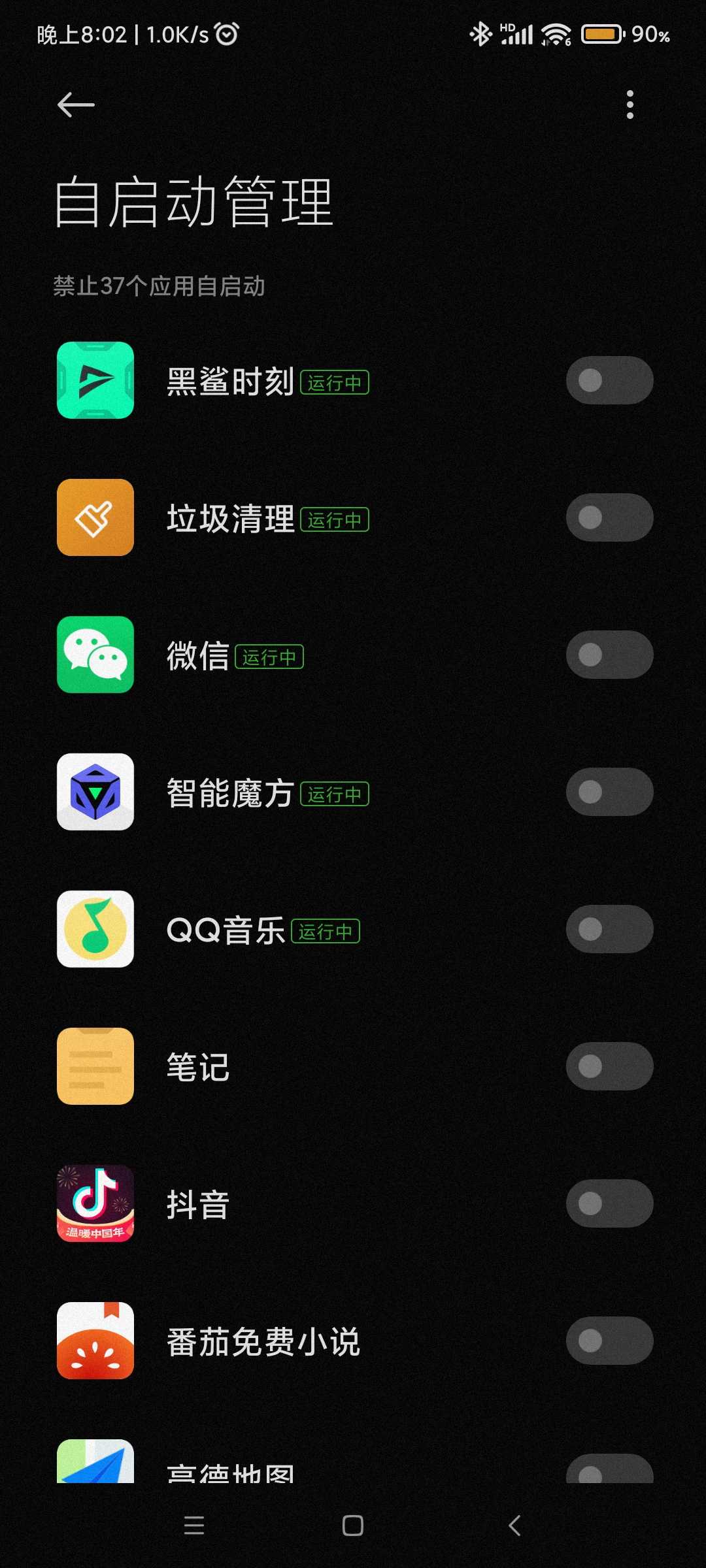Enable auto-start for 黑鲨时刻
Image resolution: width=706 pixels, height=1568 pixels.
coord(609,380)
